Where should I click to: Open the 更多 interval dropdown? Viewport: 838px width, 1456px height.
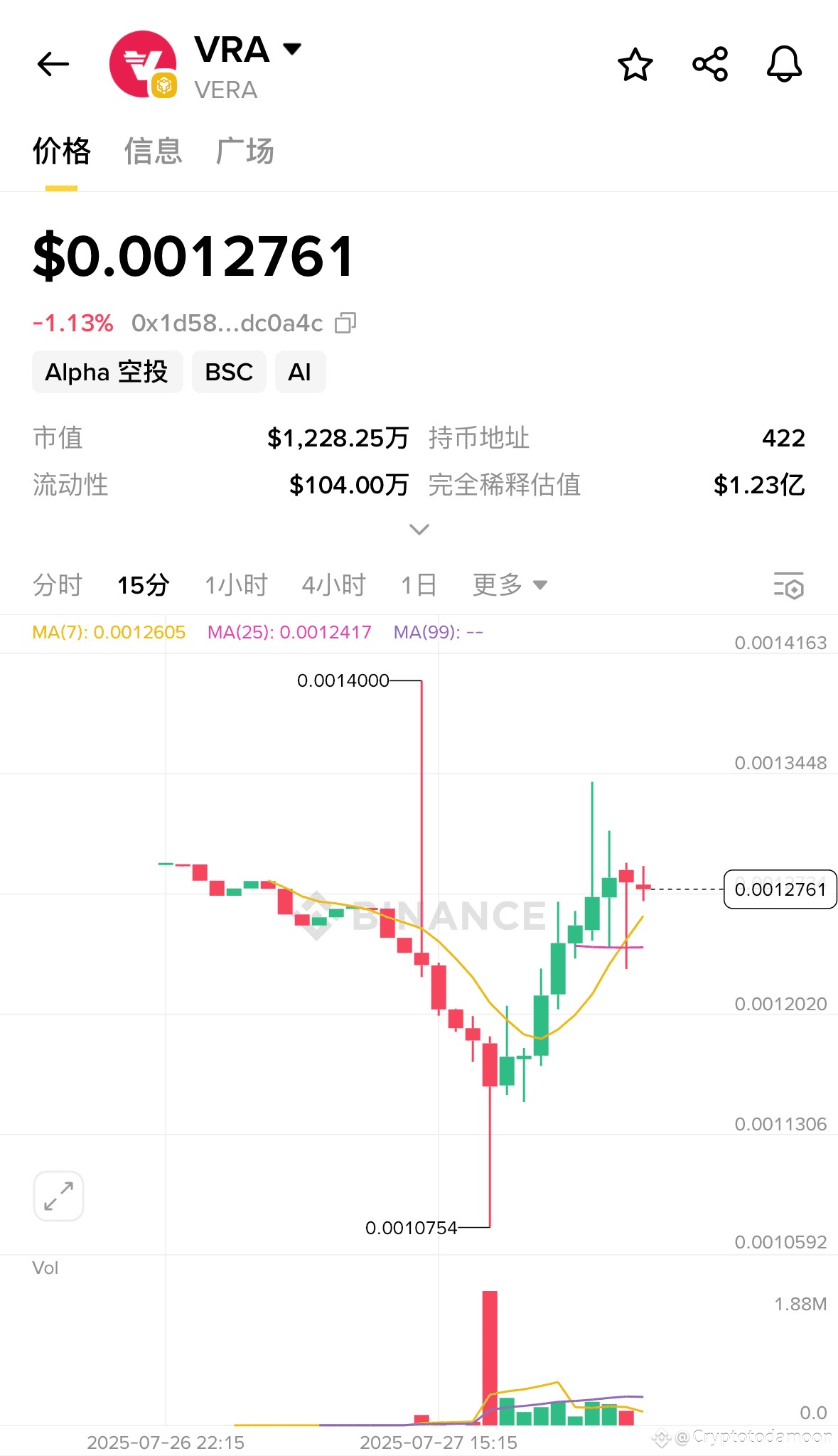(510, 585)
